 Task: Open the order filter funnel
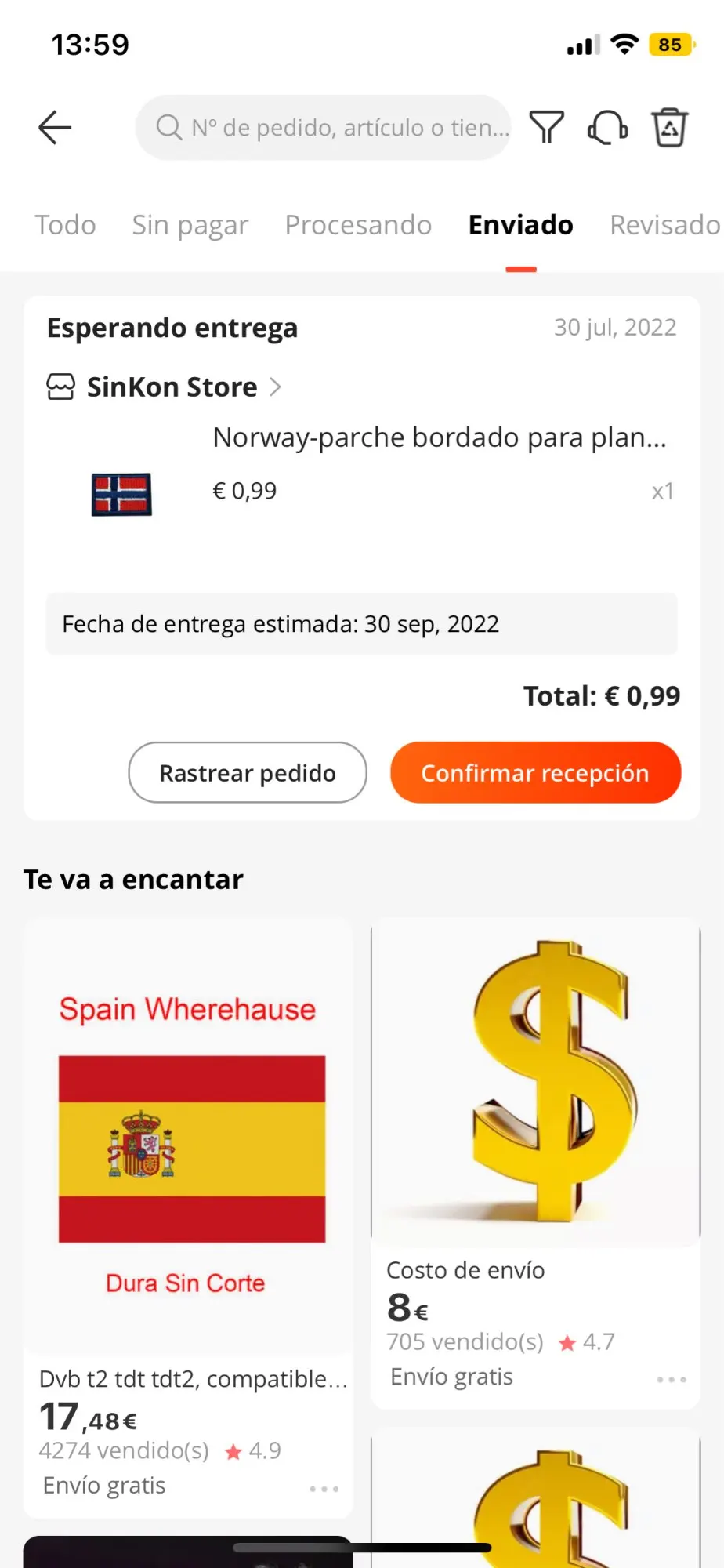(x=546, y=128)
